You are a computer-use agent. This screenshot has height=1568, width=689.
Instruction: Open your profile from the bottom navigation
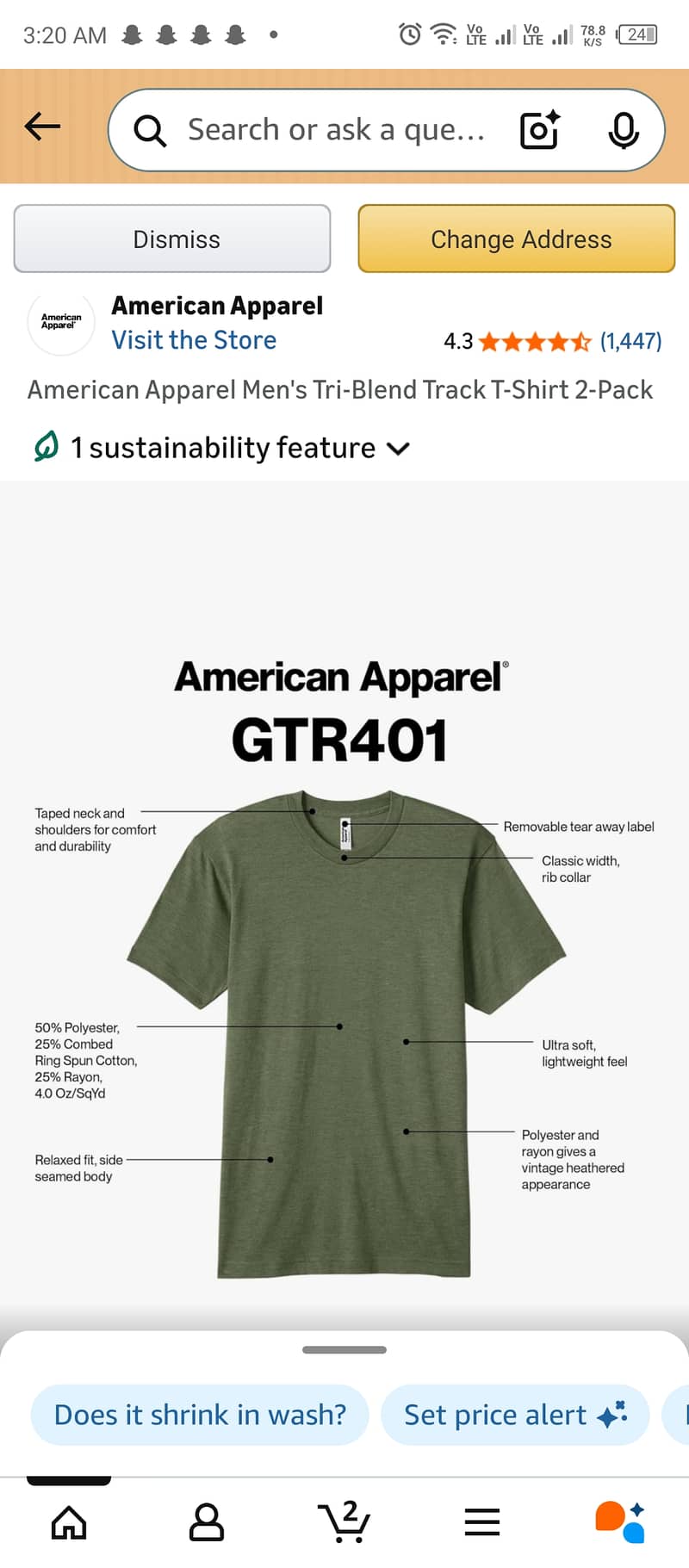point(207,1521)
